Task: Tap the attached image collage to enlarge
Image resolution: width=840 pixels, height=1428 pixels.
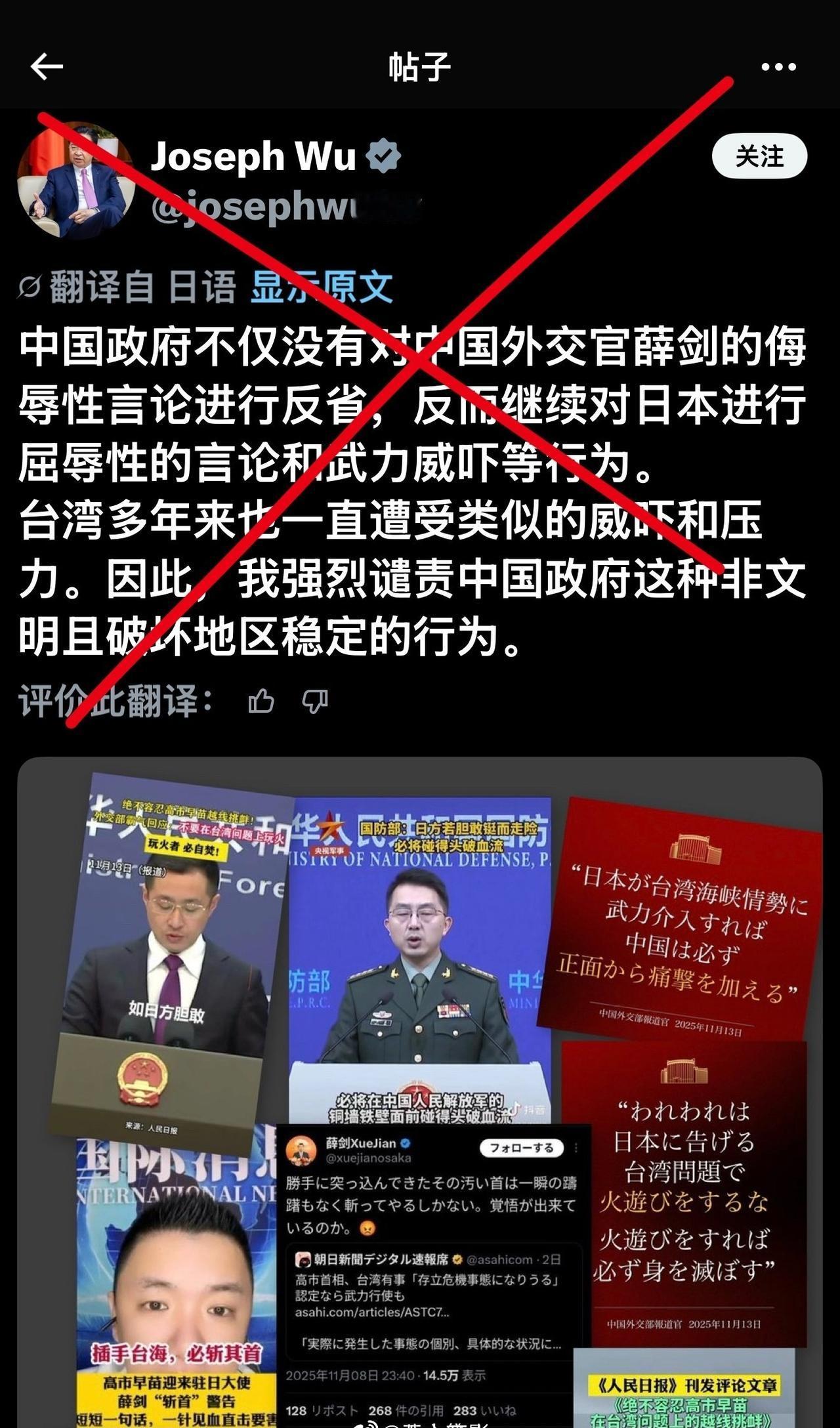Action: click(x=420, y=952)
